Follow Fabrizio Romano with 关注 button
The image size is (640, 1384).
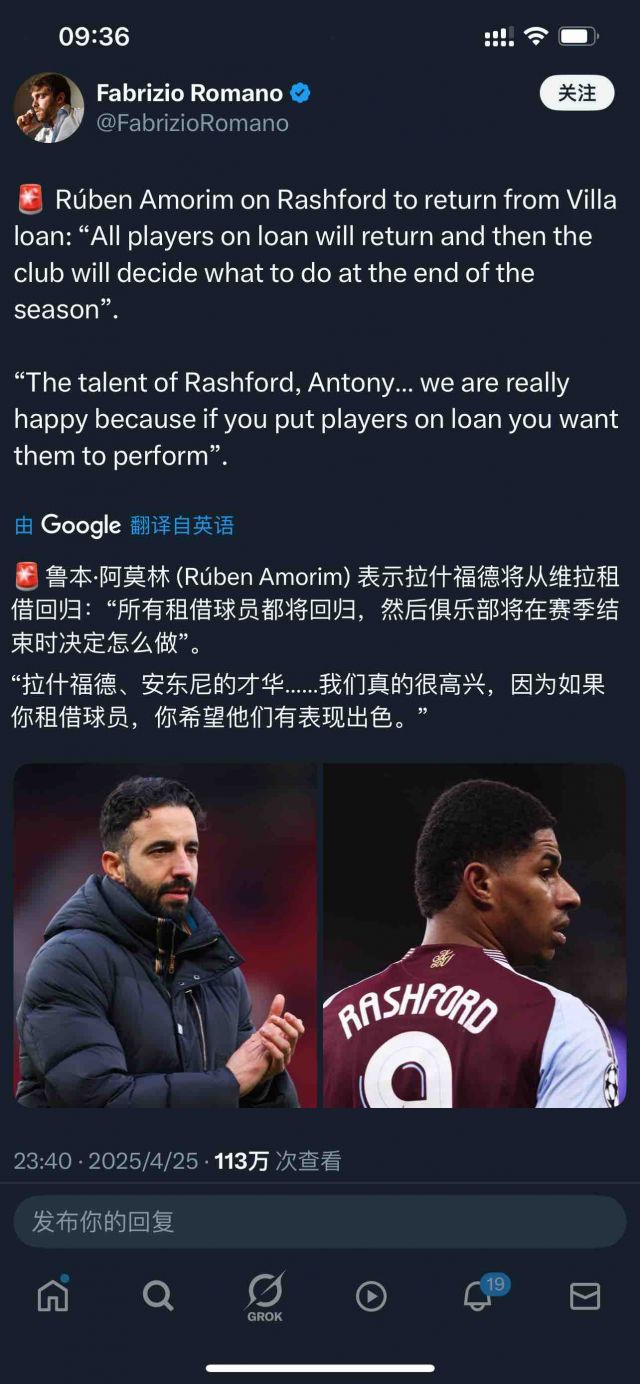(x=577, y=93)
